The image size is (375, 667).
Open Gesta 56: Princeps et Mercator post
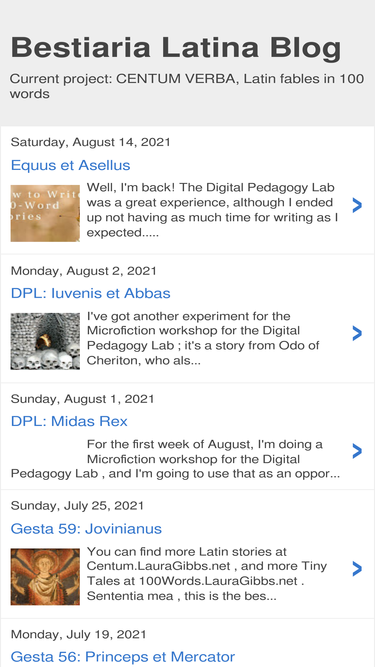(123, 656)
